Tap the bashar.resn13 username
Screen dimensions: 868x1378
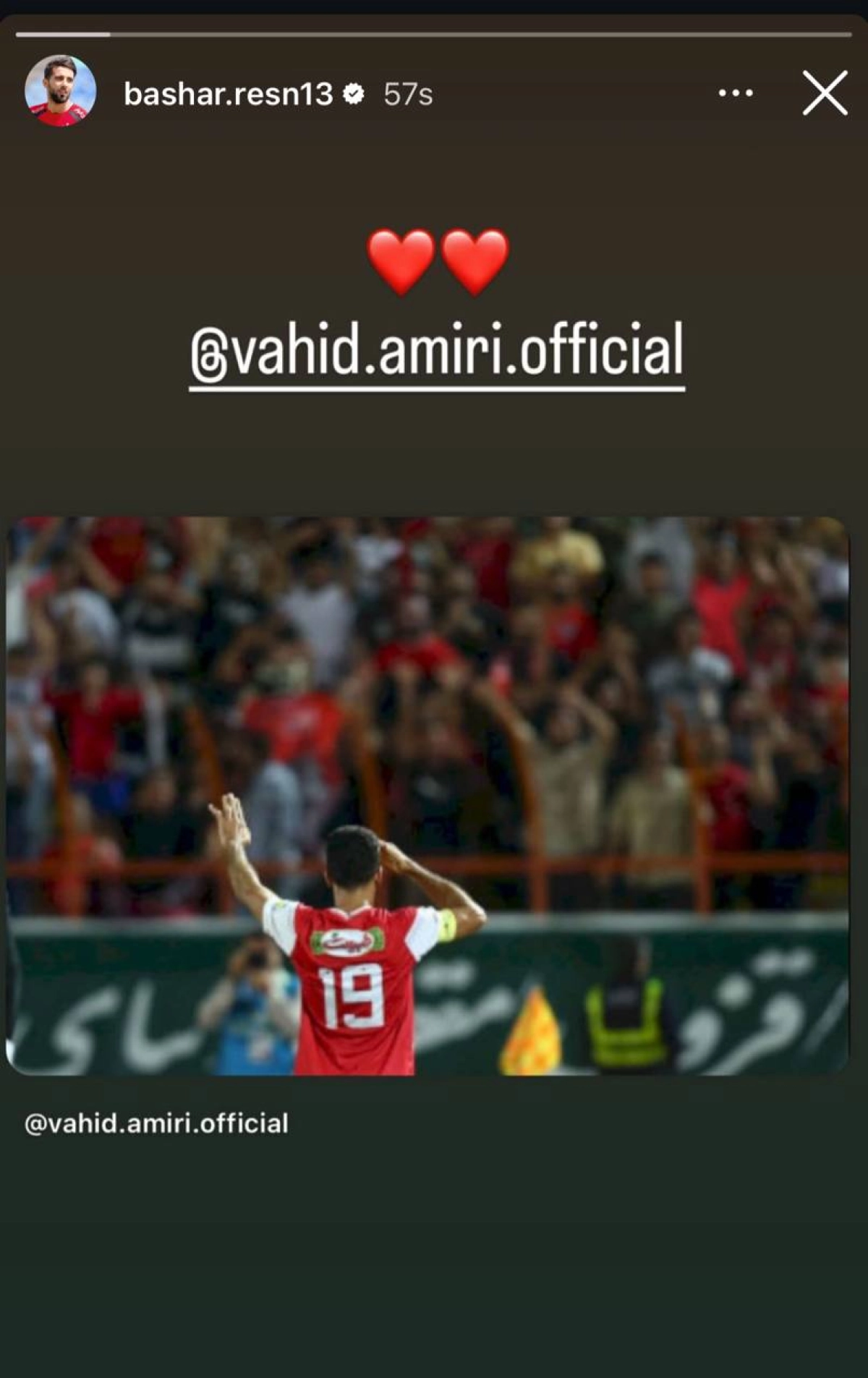click(x=228, y=94)
